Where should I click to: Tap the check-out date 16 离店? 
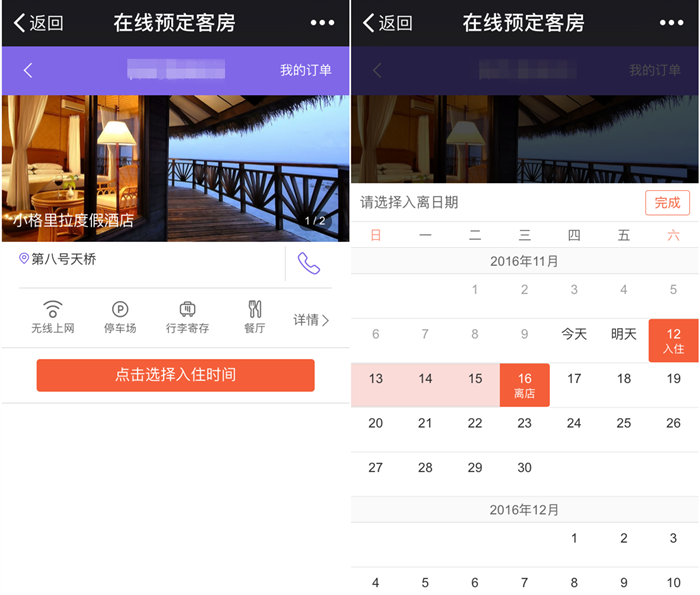pos(524,385)
